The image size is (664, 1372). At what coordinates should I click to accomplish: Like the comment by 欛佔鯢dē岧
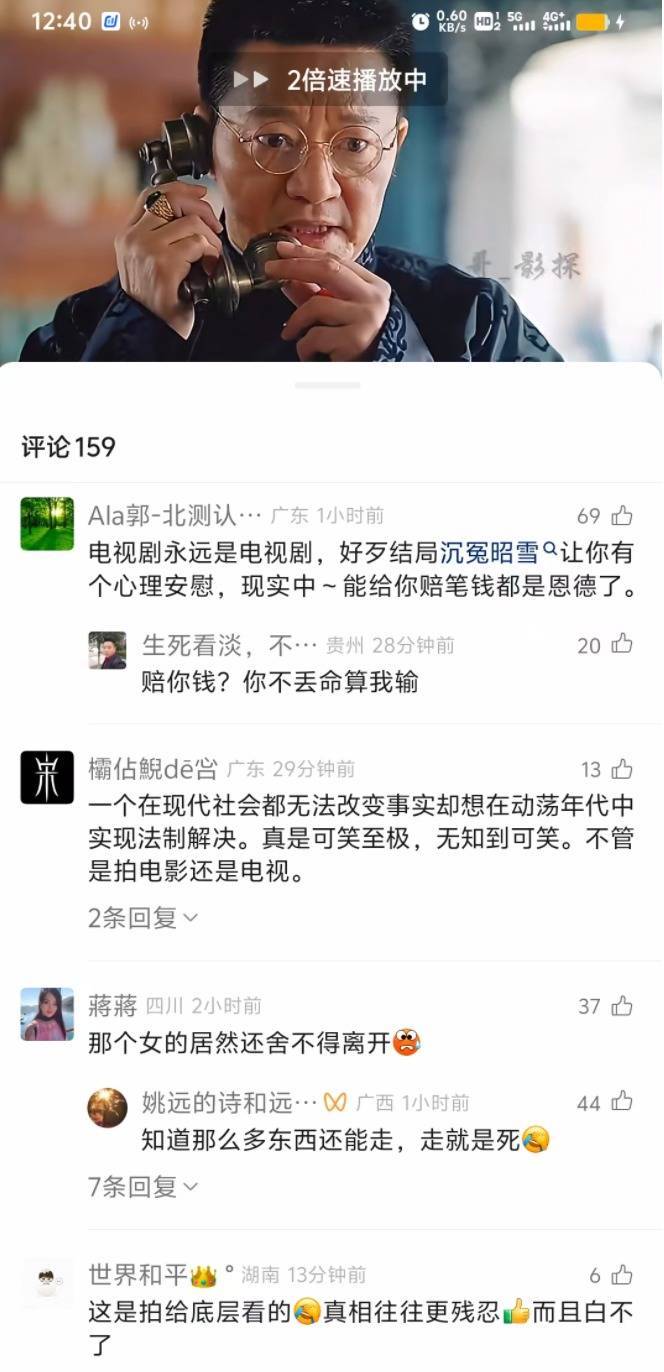pyautogui.click(x=622, y=769)
